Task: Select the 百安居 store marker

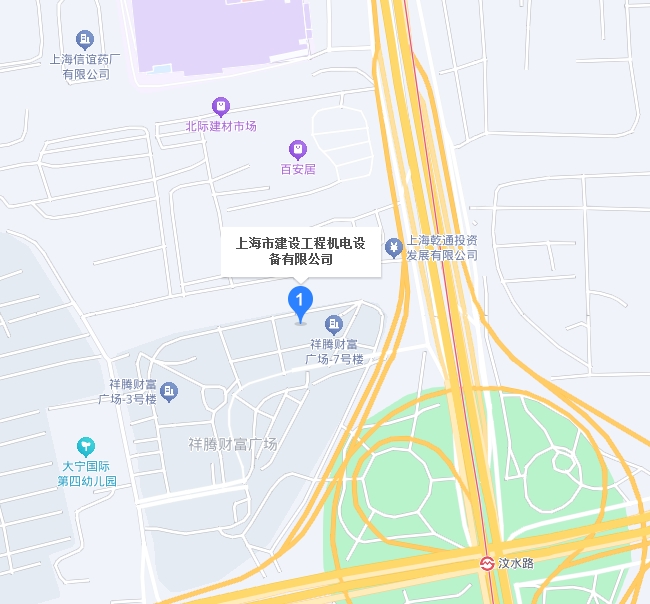Action: click(x=297, y=149)
